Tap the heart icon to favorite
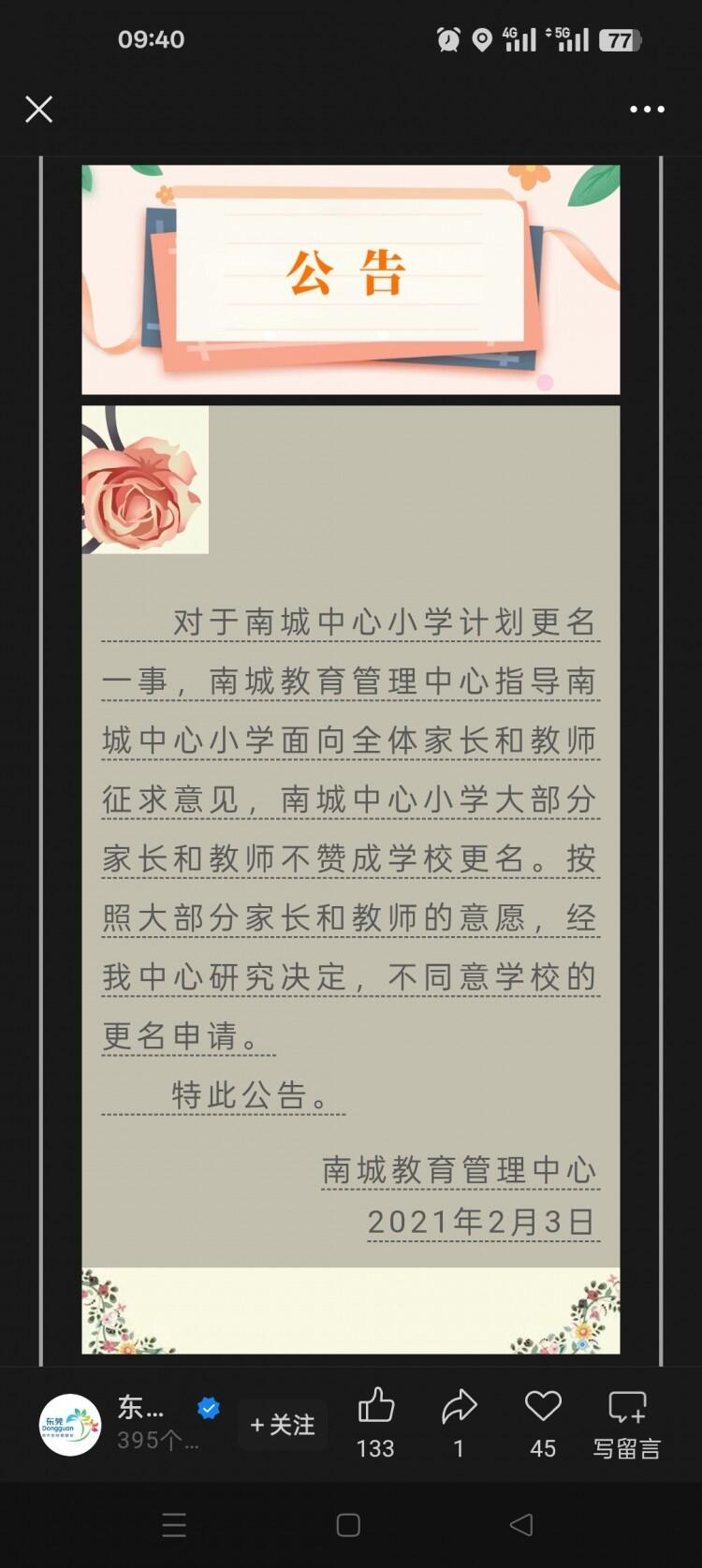The image size is (702, 1568). [x=543, y=1407]
